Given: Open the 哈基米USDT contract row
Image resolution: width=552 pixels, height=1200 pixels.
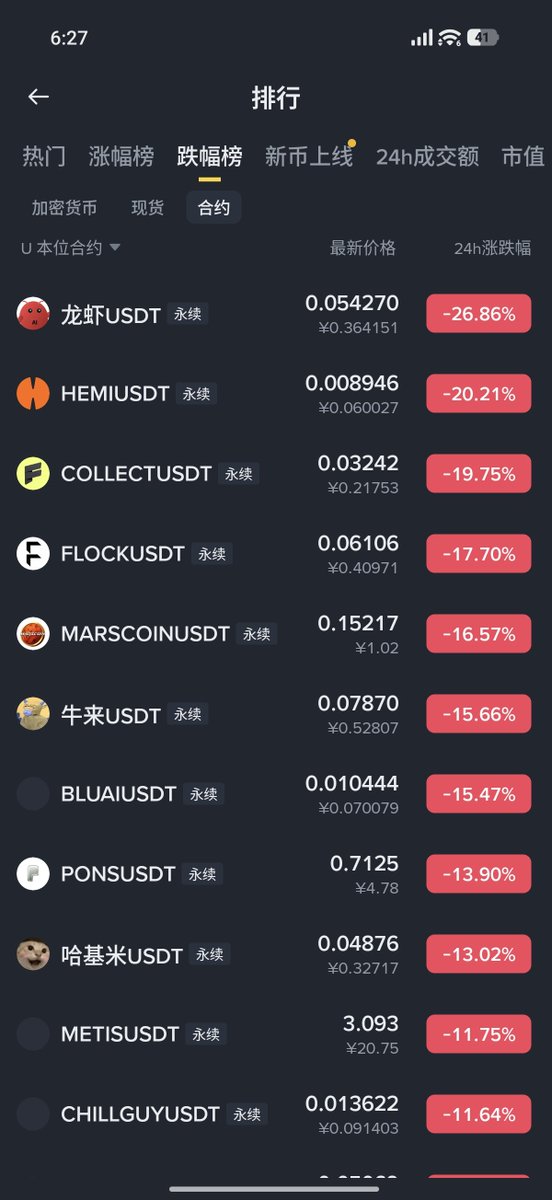Looking at the screenshot, I should point(276,954).
